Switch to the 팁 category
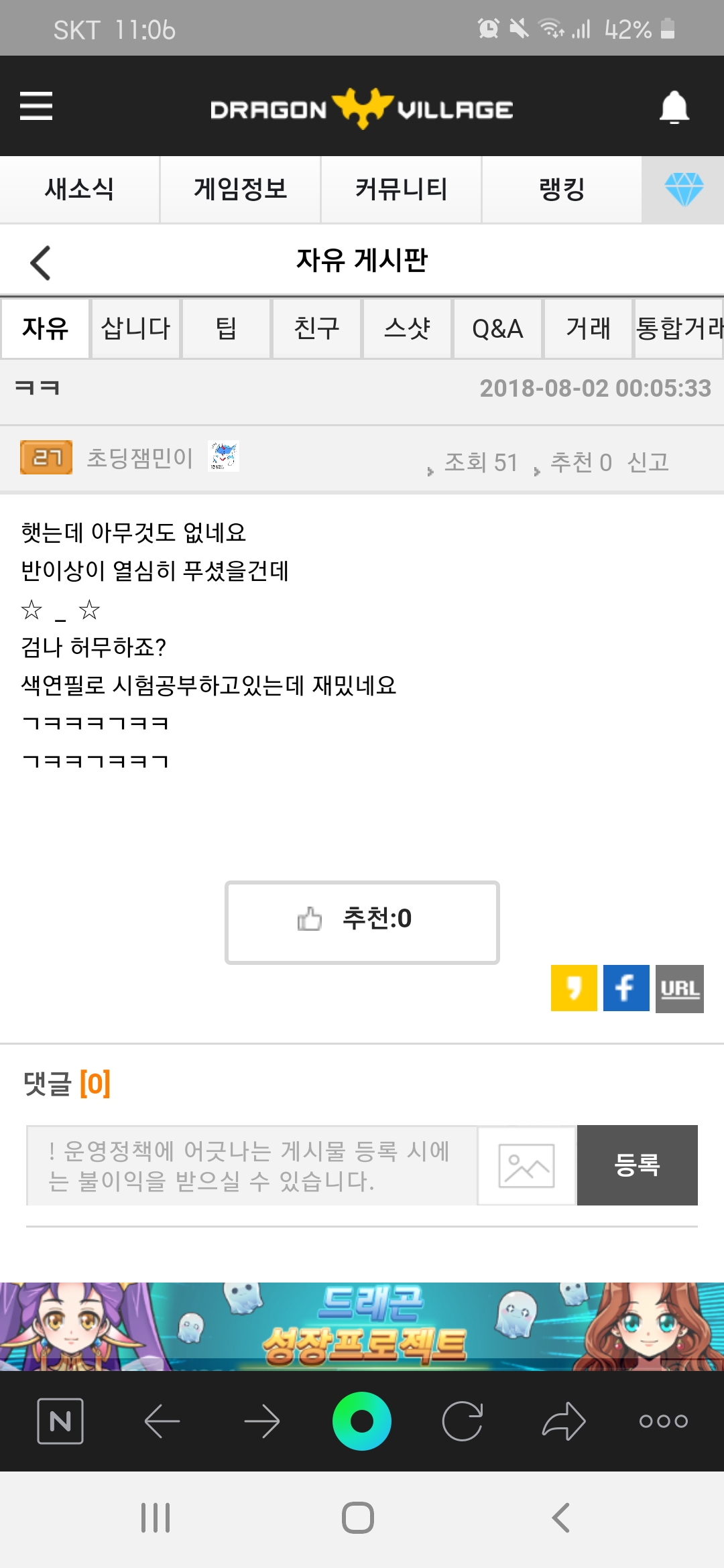Screen dimensions: 724x1568 click(x=226, y=328)
